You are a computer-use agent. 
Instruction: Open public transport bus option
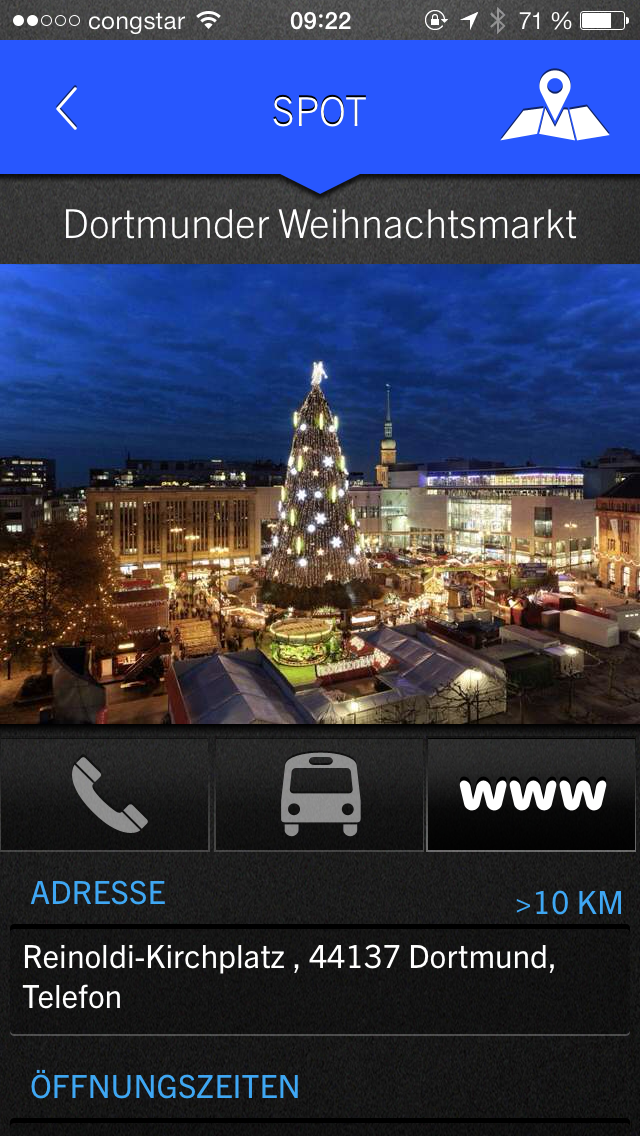point(320,795)
